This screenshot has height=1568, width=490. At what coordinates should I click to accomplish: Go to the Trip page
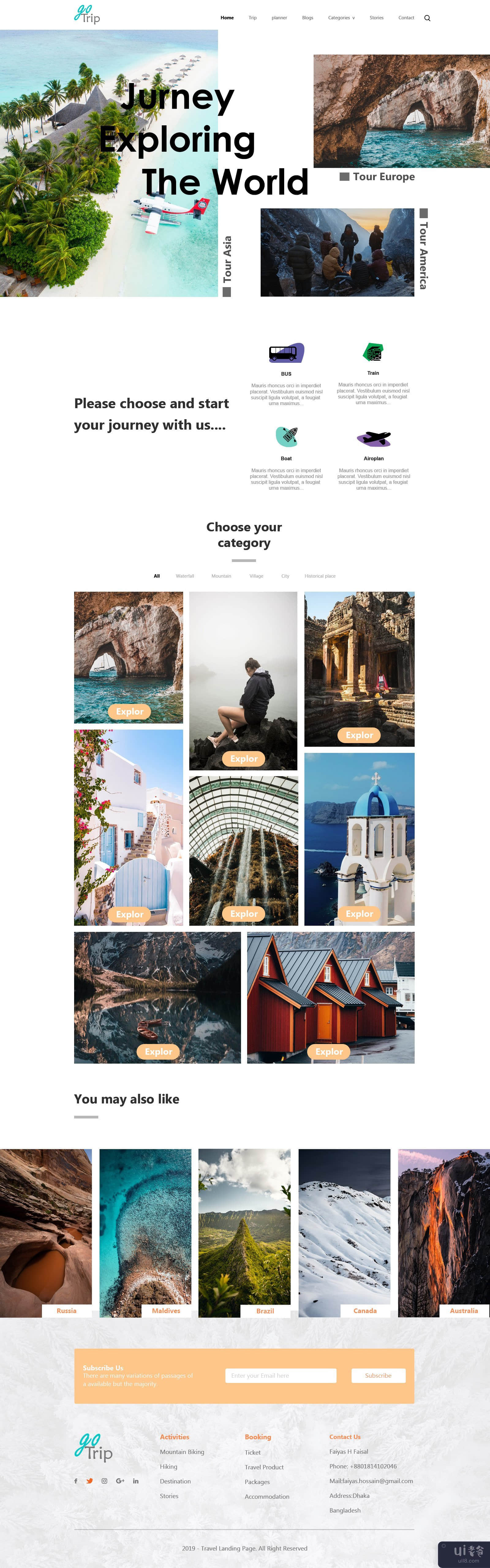click(x=252, y=18)
